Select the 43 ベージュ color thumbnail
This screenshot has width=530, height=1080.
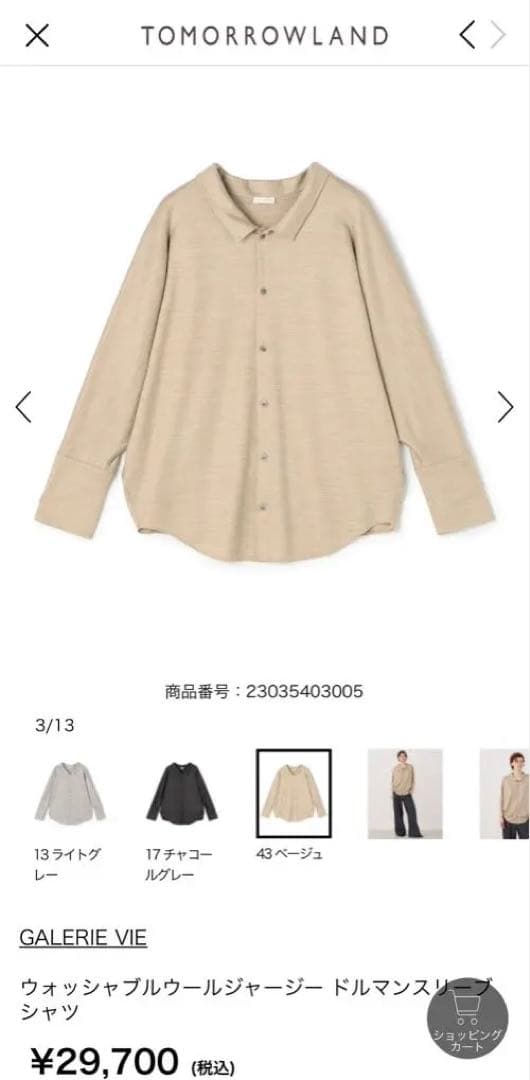click(x=294, y=793)
